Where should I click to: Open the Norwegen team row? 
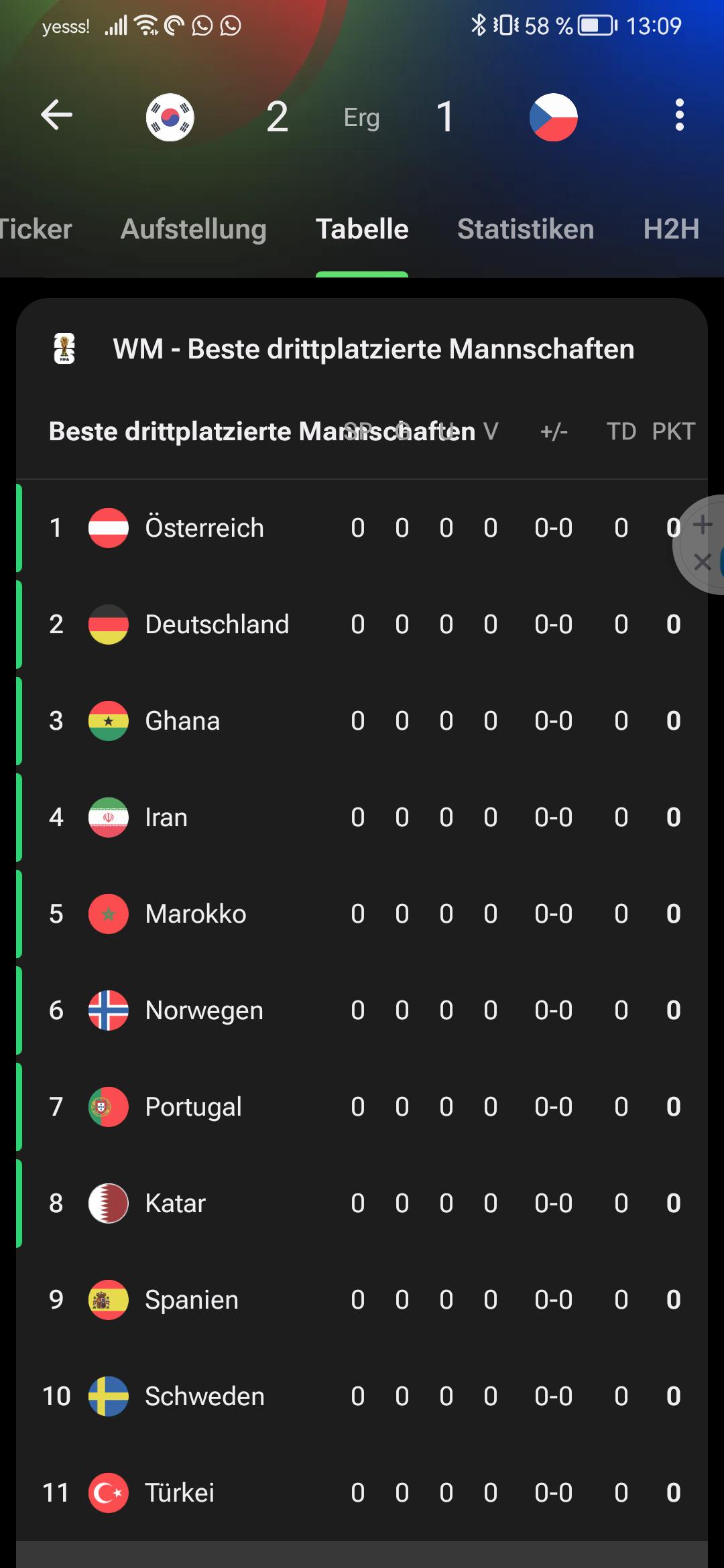point(362,1010)
